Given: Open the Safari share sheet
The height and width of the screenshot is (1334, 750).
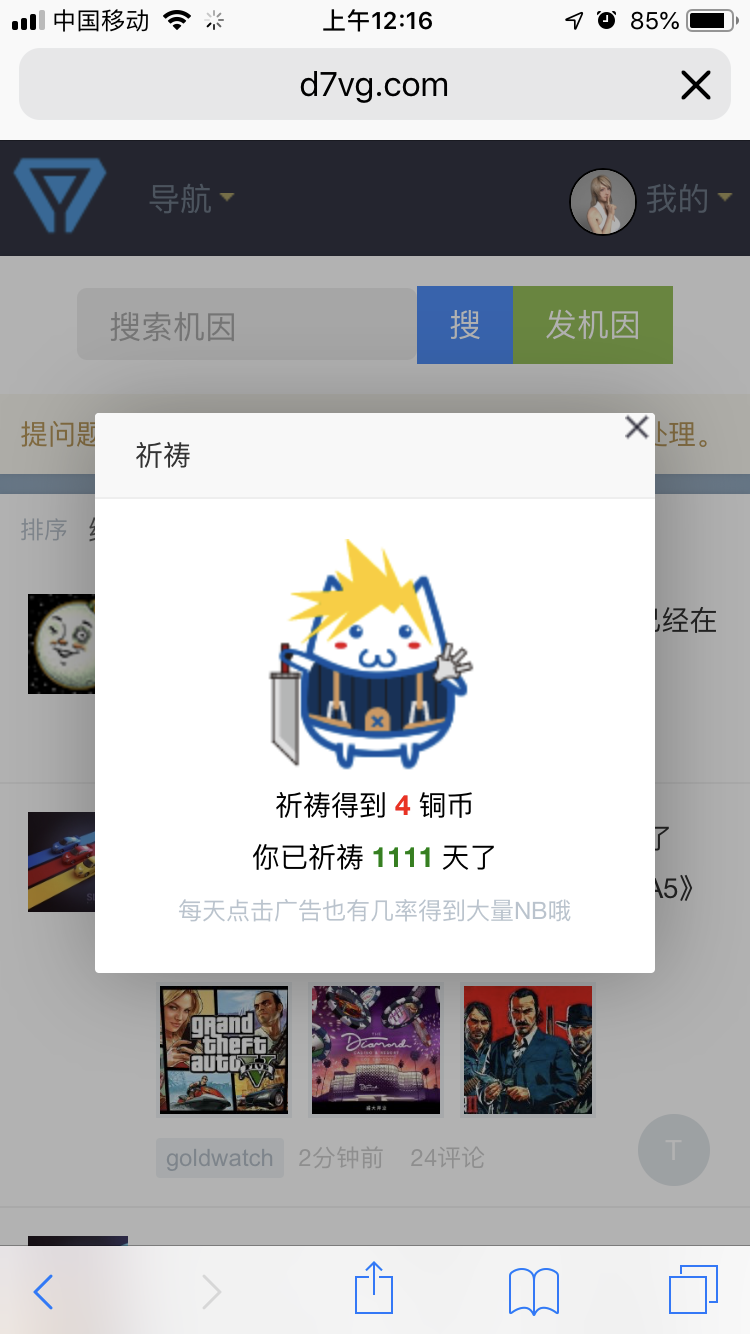Looking at the screenshot, I should pos(375,1290).
